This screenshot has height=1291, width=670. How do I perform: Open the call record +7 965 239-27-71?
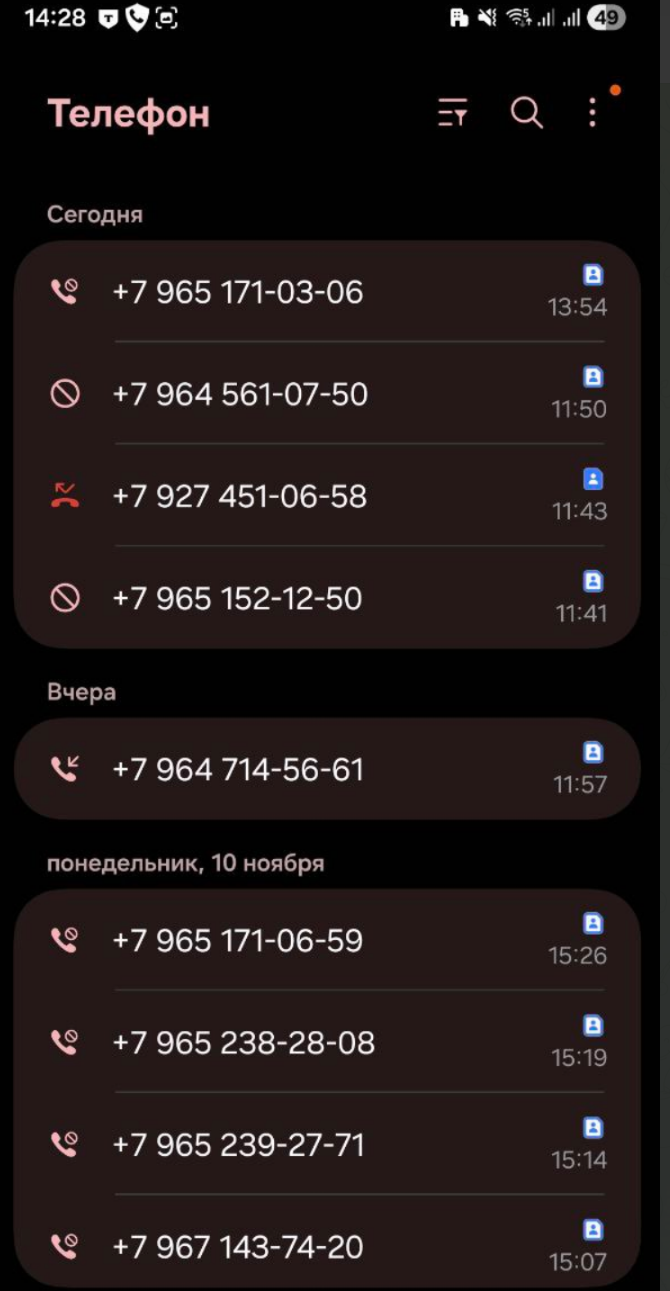coord(238,1144)
